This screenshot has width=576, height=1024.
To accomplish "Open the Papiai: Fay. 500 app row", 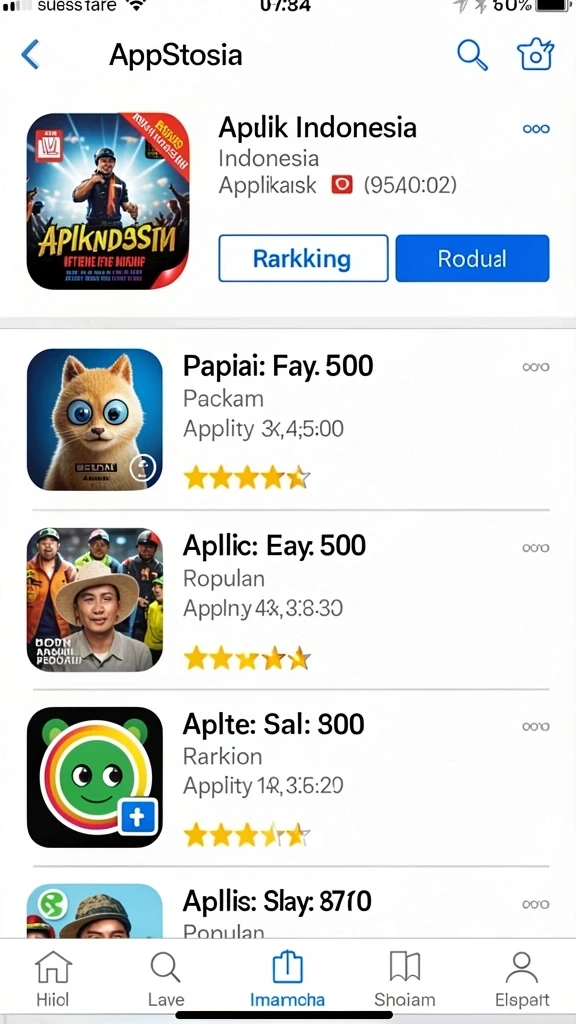I will tap(288, 420).
